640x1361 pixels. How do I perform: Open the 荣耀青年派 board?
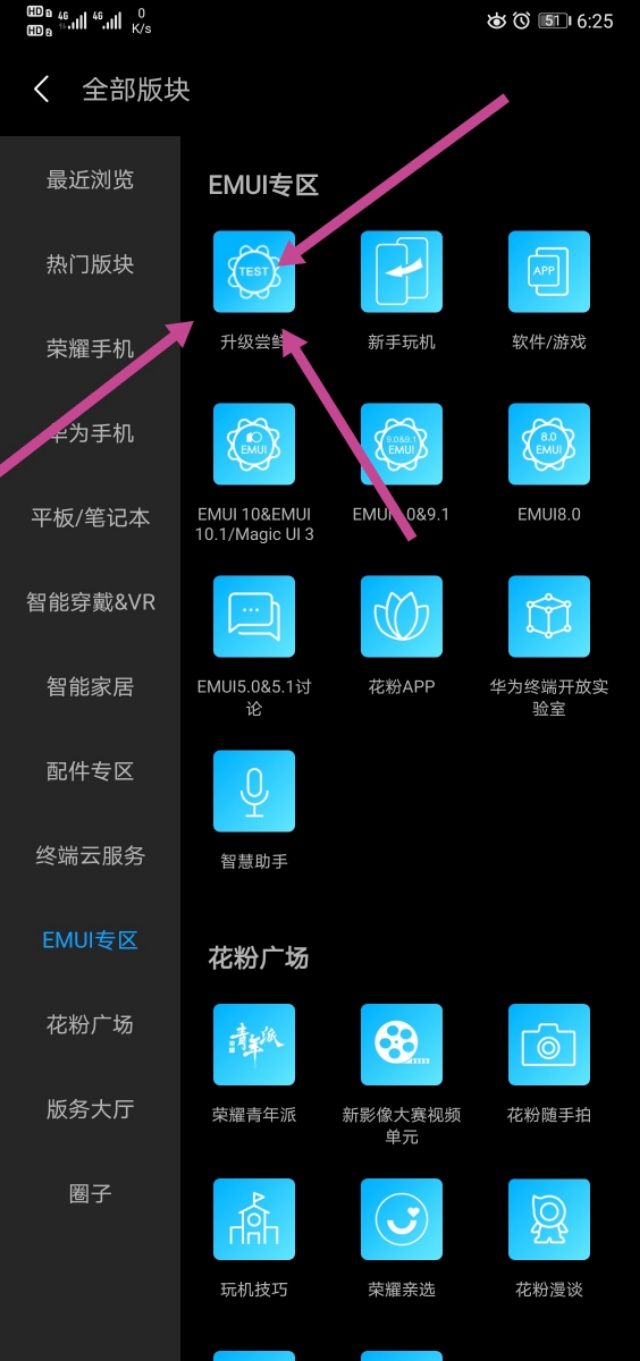pos(253,1045)
